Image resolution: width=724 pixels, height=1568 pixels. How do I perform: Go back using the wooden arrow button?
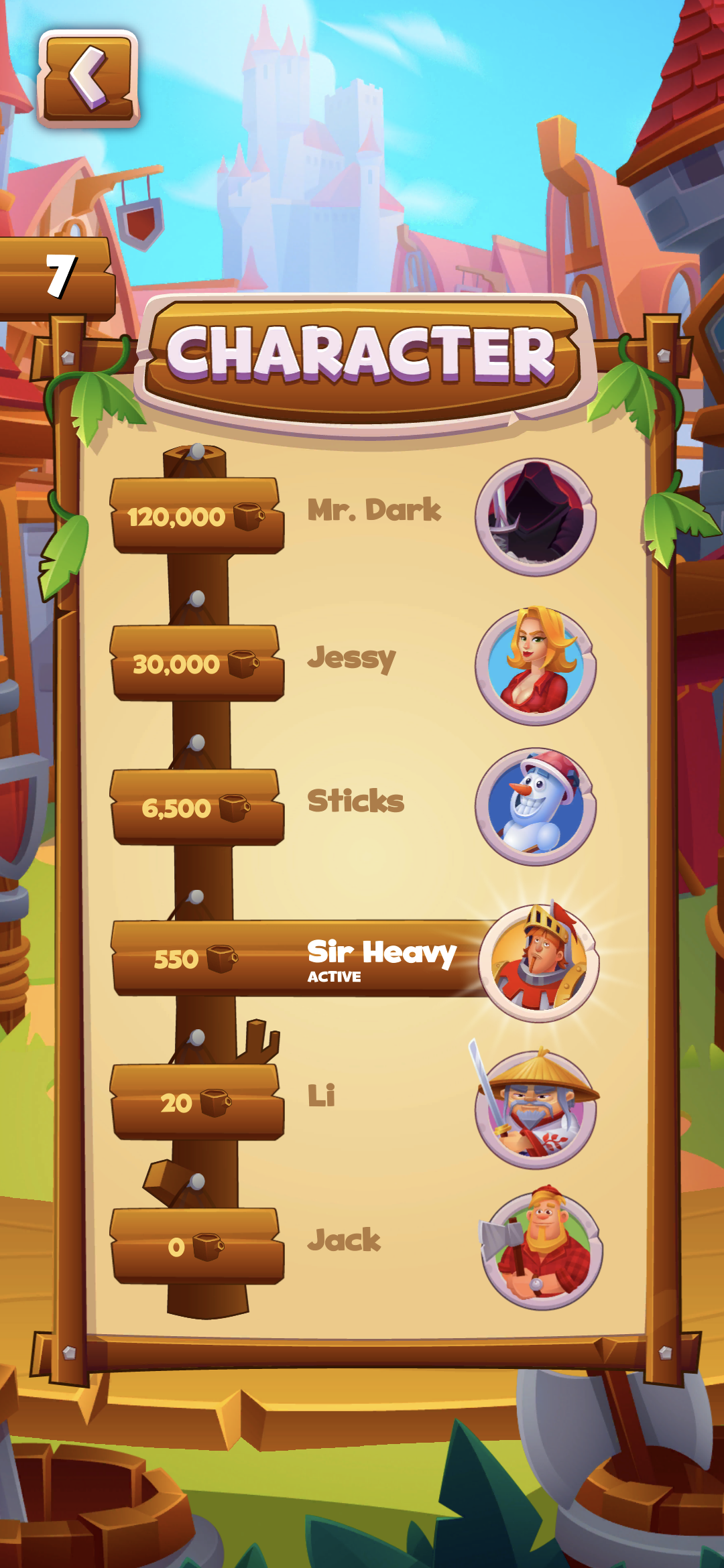(x=88, y=79)
